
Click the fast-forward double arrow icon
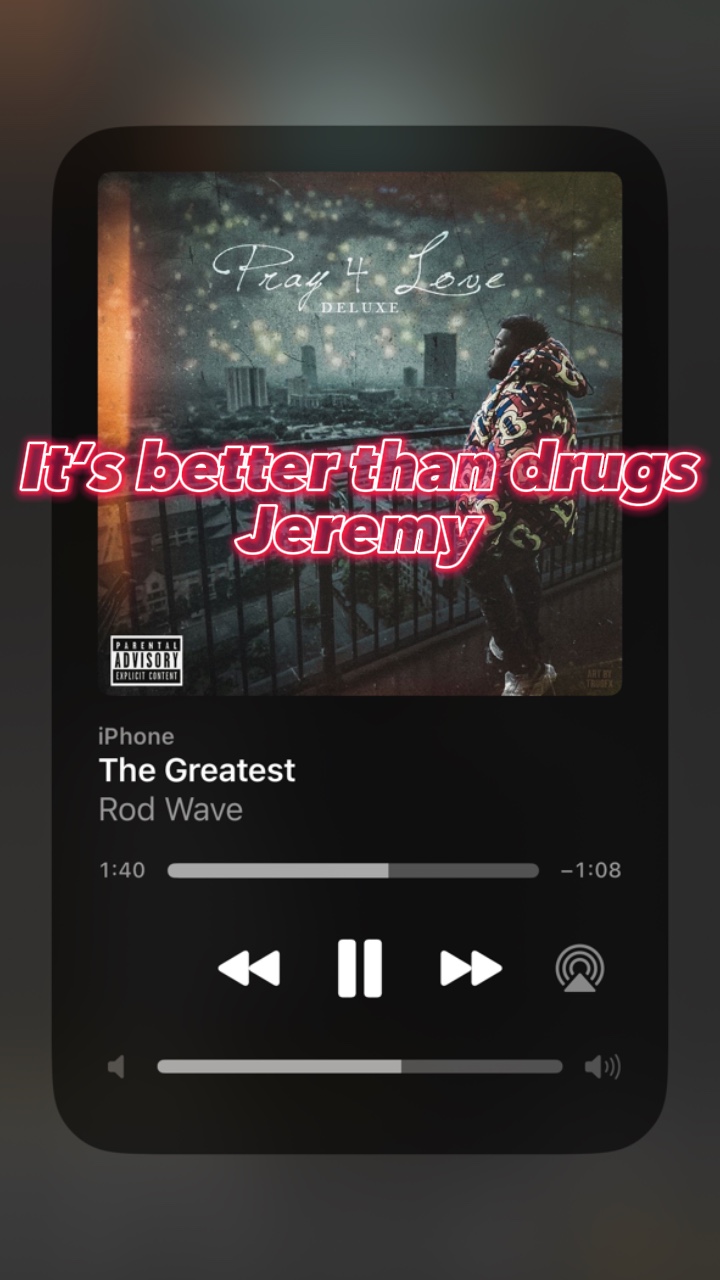tap(472, 967)
